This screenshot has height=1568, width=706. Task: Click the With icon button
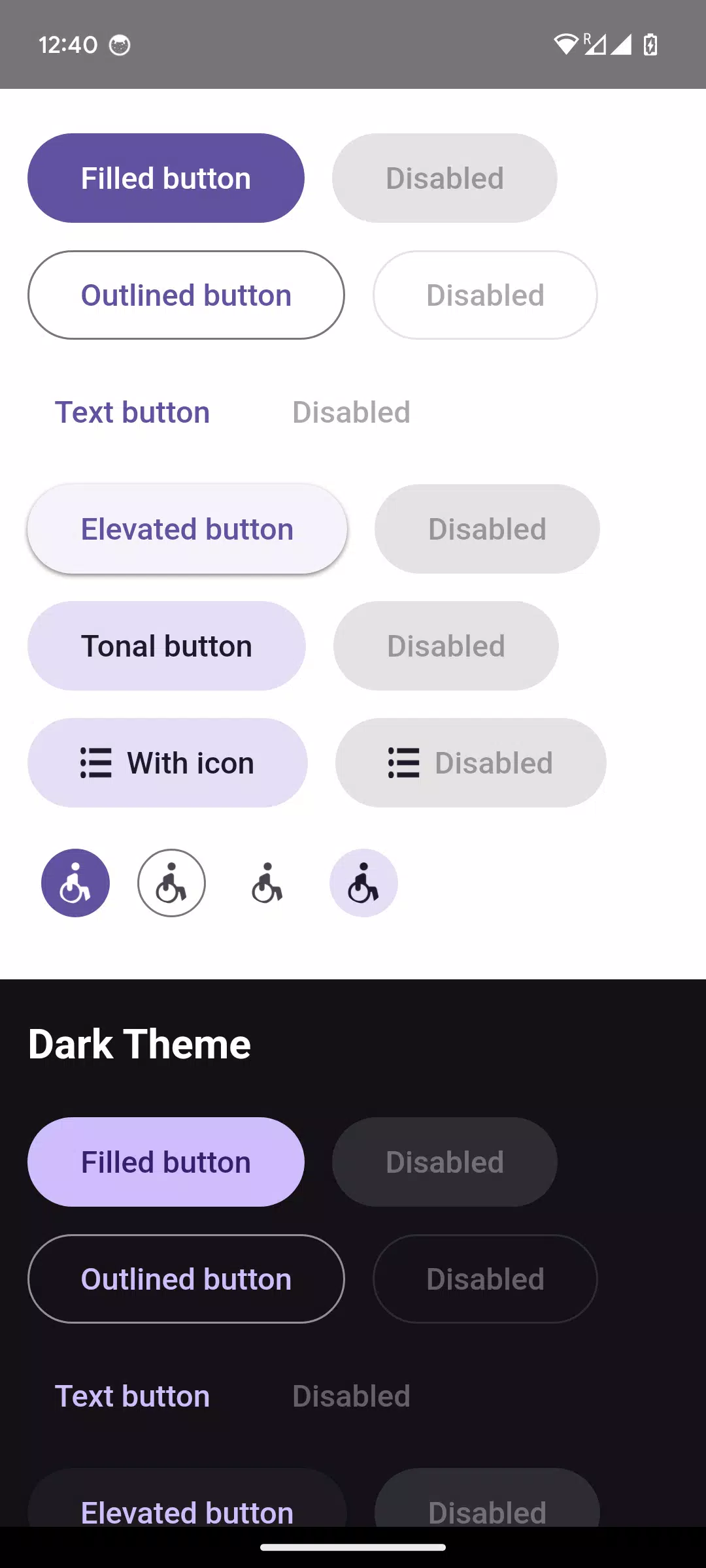(x=167, y=762)
